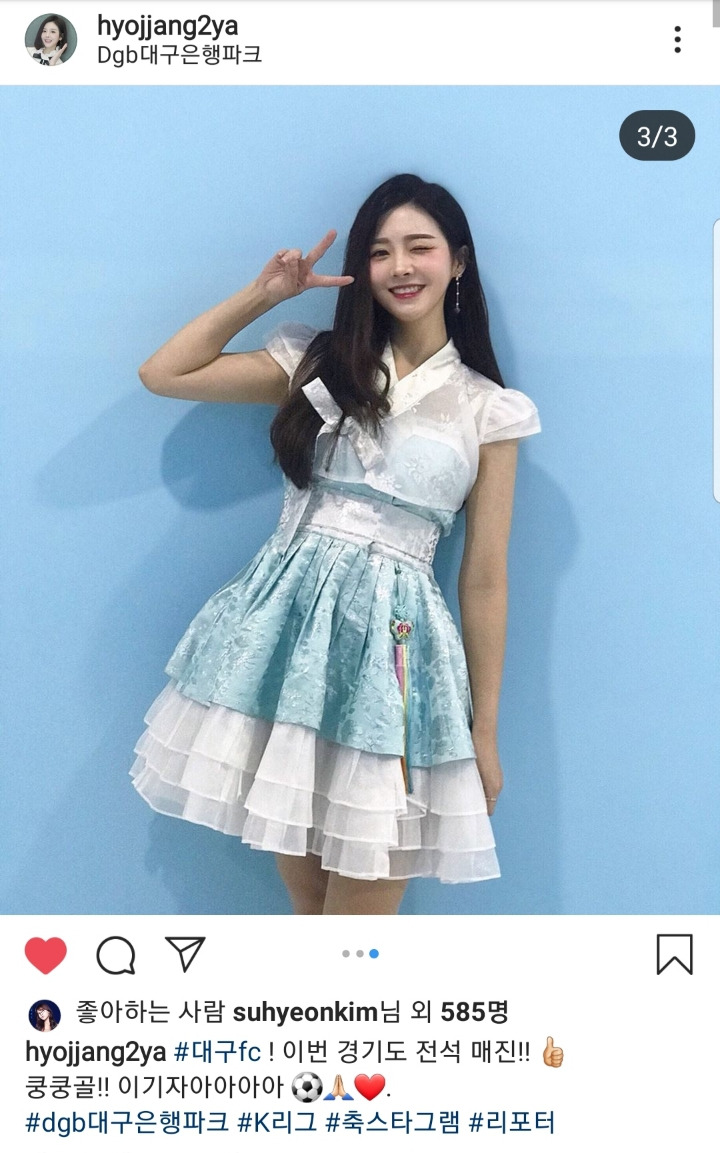The height and width of the screenshot is (1153, 720).
Task: Open the #대구fc hashtag
Action: [217, 1051]
